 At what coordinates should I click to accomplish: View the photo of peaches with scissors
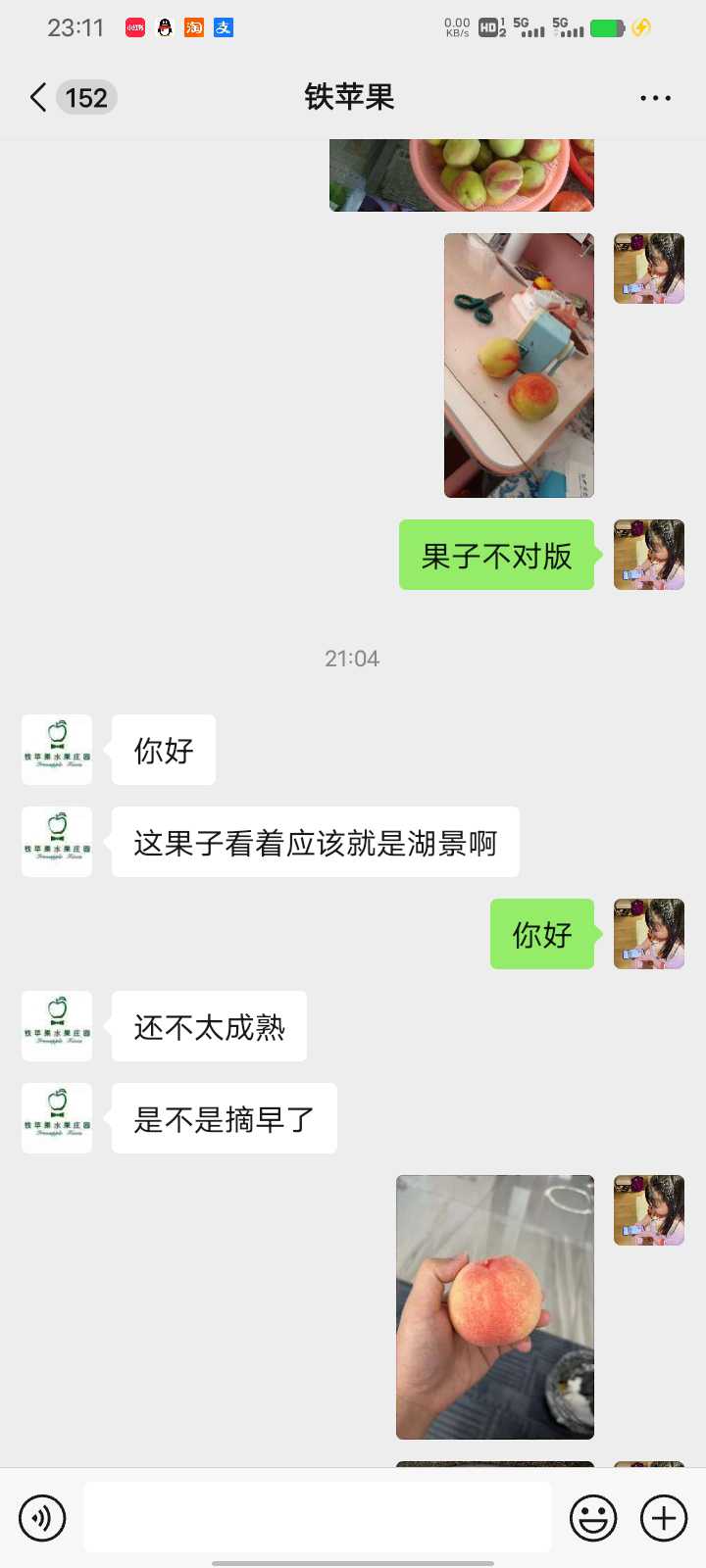pos(519,366)
